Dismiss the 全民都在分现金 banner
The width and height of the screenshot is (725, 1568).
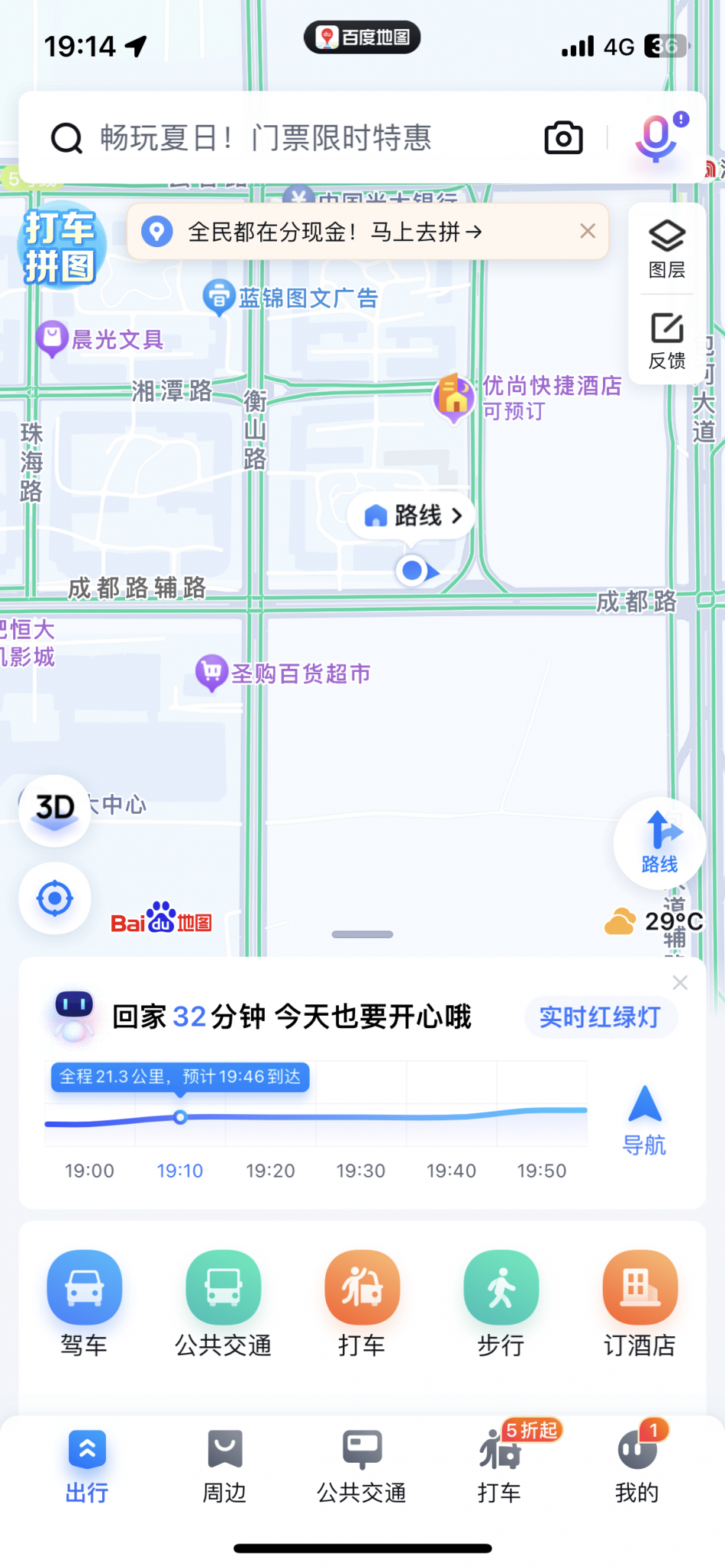pyautogui.click(x=588, y=231)
